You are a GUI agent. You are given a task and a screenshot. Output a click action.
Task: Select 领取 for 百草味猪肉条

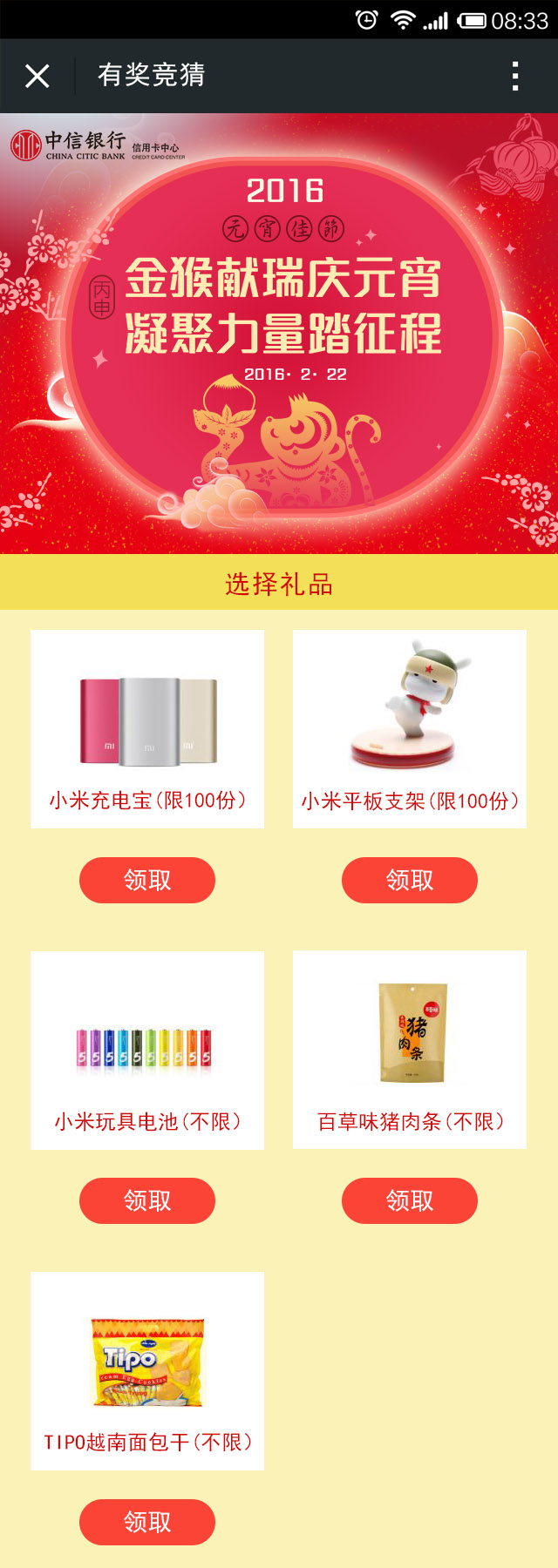(x=410, y=1200)
